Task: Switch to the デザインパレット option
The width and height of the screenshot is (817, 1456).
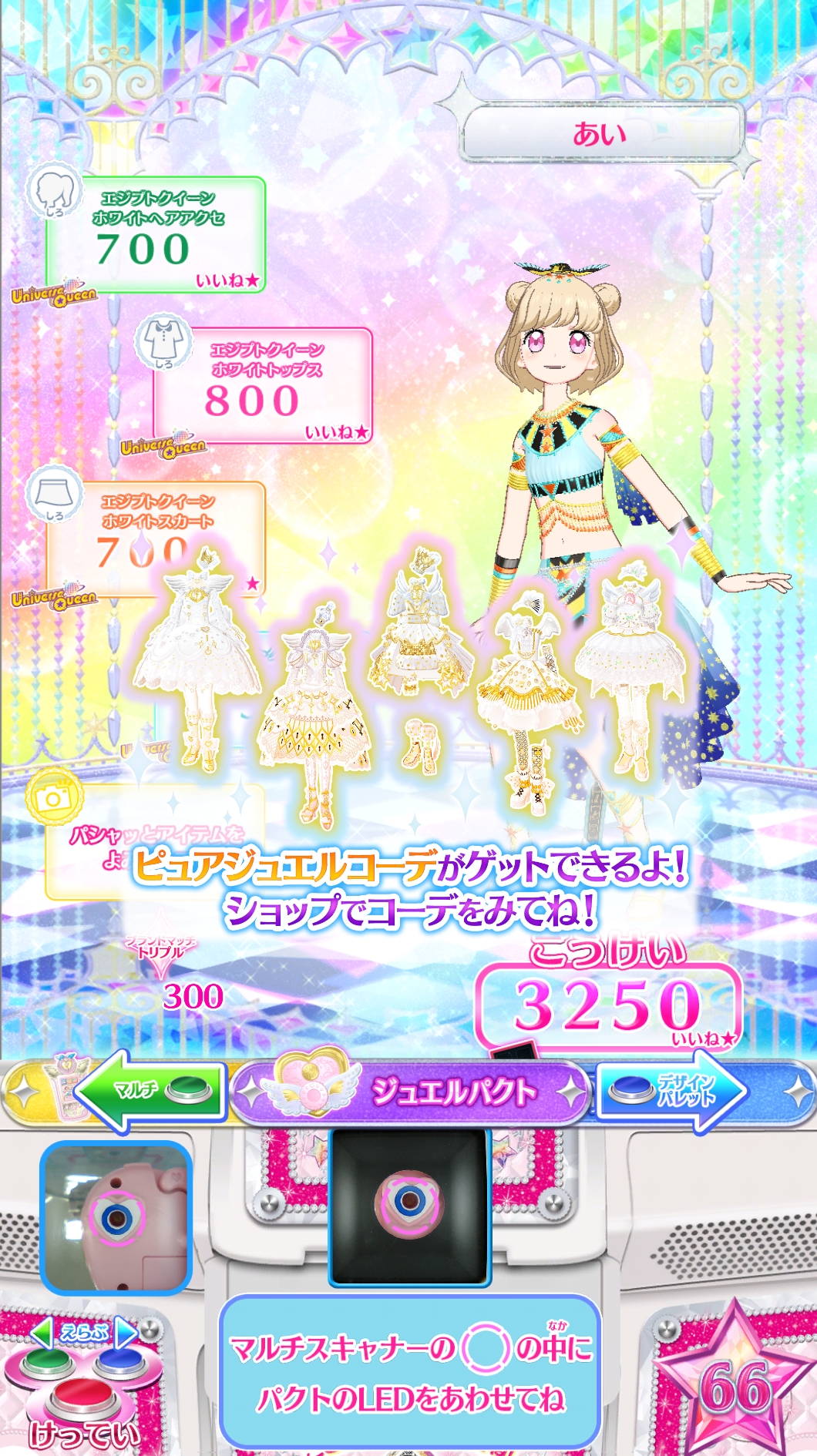Action: pos(671,1091)
